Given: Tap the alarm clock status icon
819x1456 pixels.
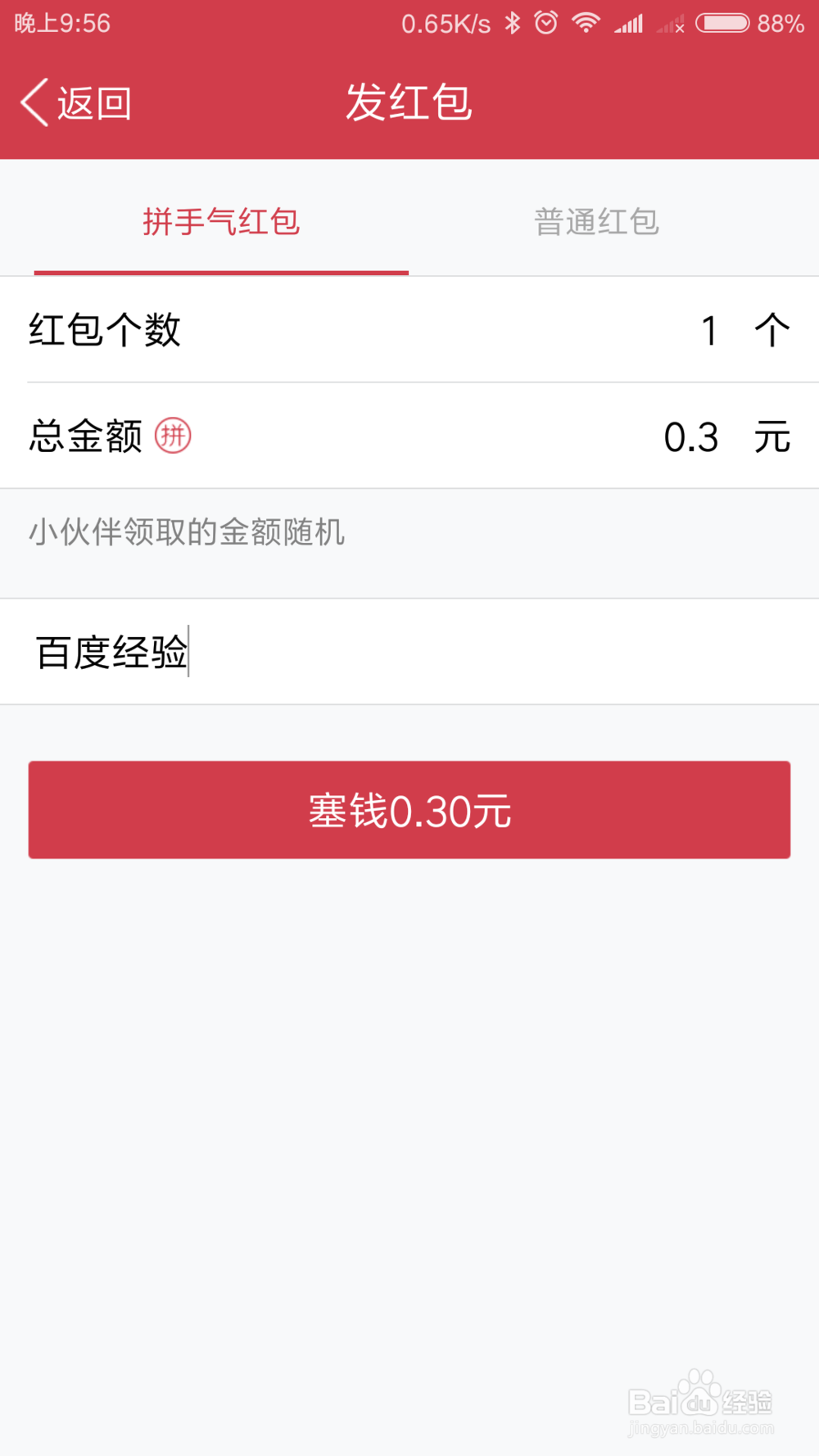Looking at the screenshot, I should coord(545,23).
